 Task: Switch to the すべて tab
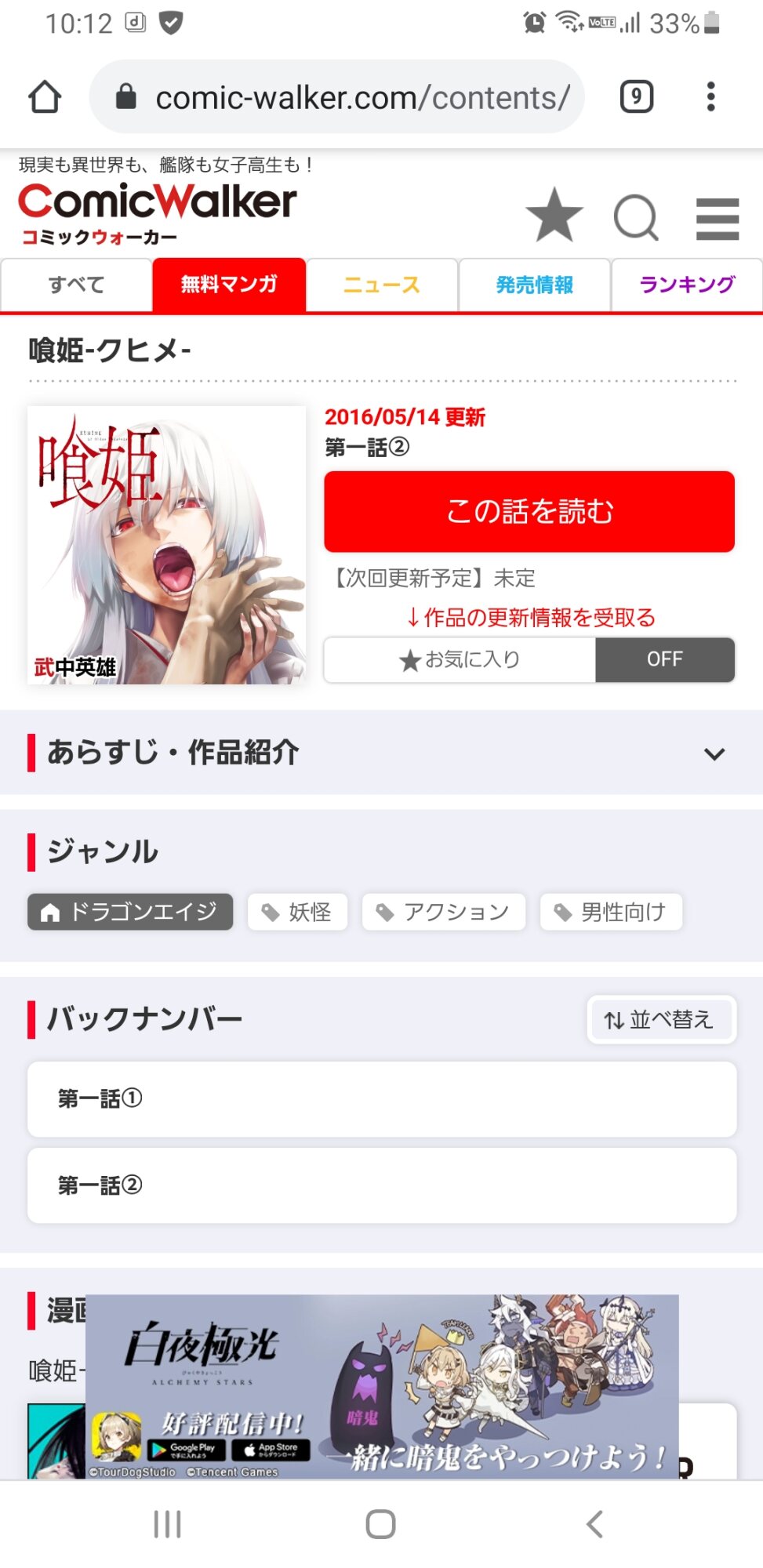tap(76, 285)
